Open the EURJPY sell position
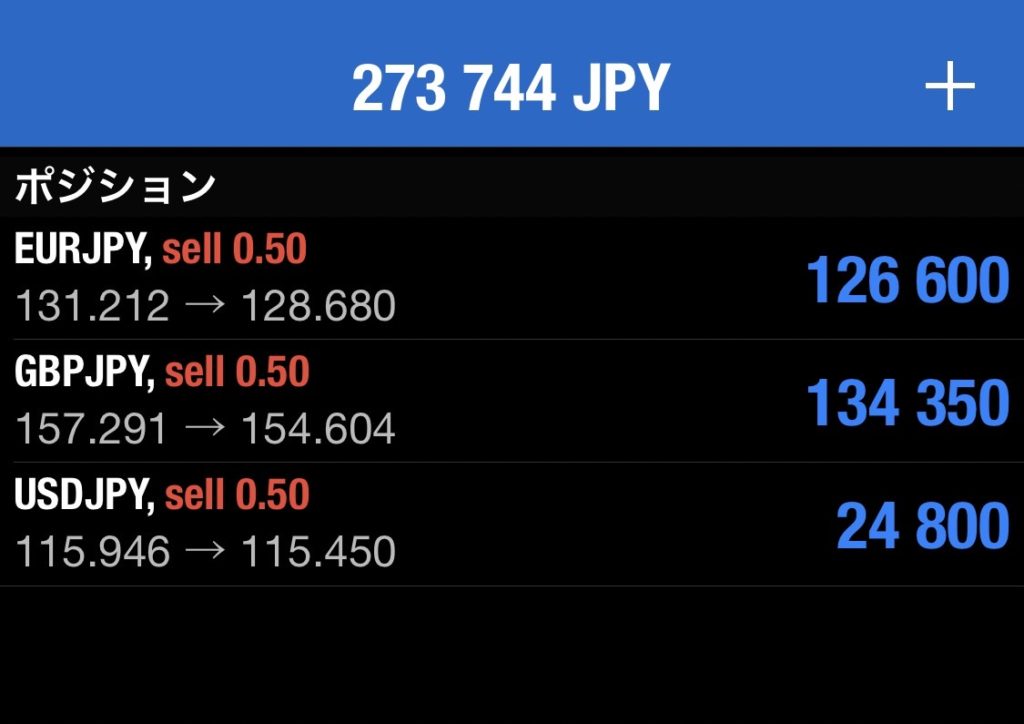This screenshot has width=1024, height=724. click(x=510, y=278)
